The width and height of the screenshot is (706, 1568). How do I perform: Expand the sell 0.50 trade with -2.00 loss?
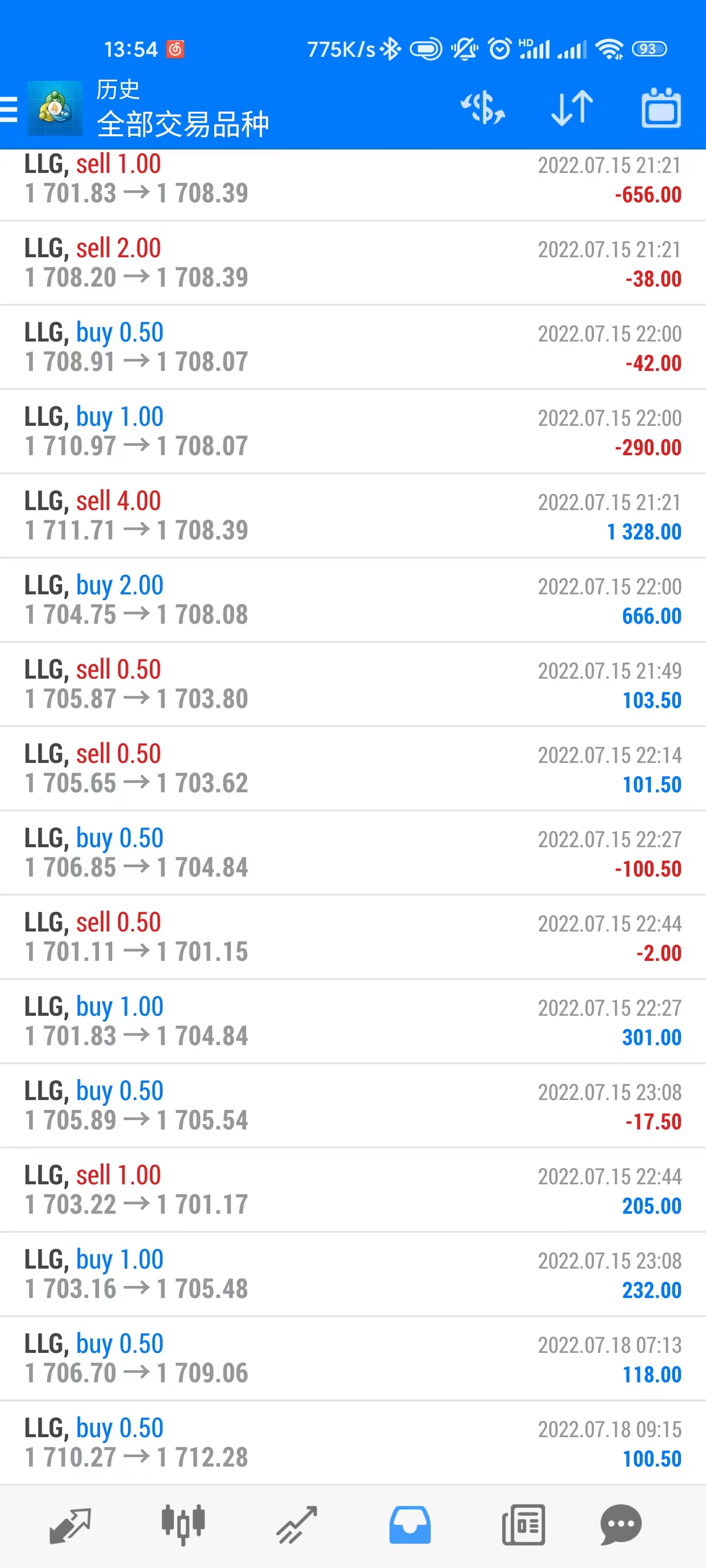pyautogui.click(x=353, y=937)
